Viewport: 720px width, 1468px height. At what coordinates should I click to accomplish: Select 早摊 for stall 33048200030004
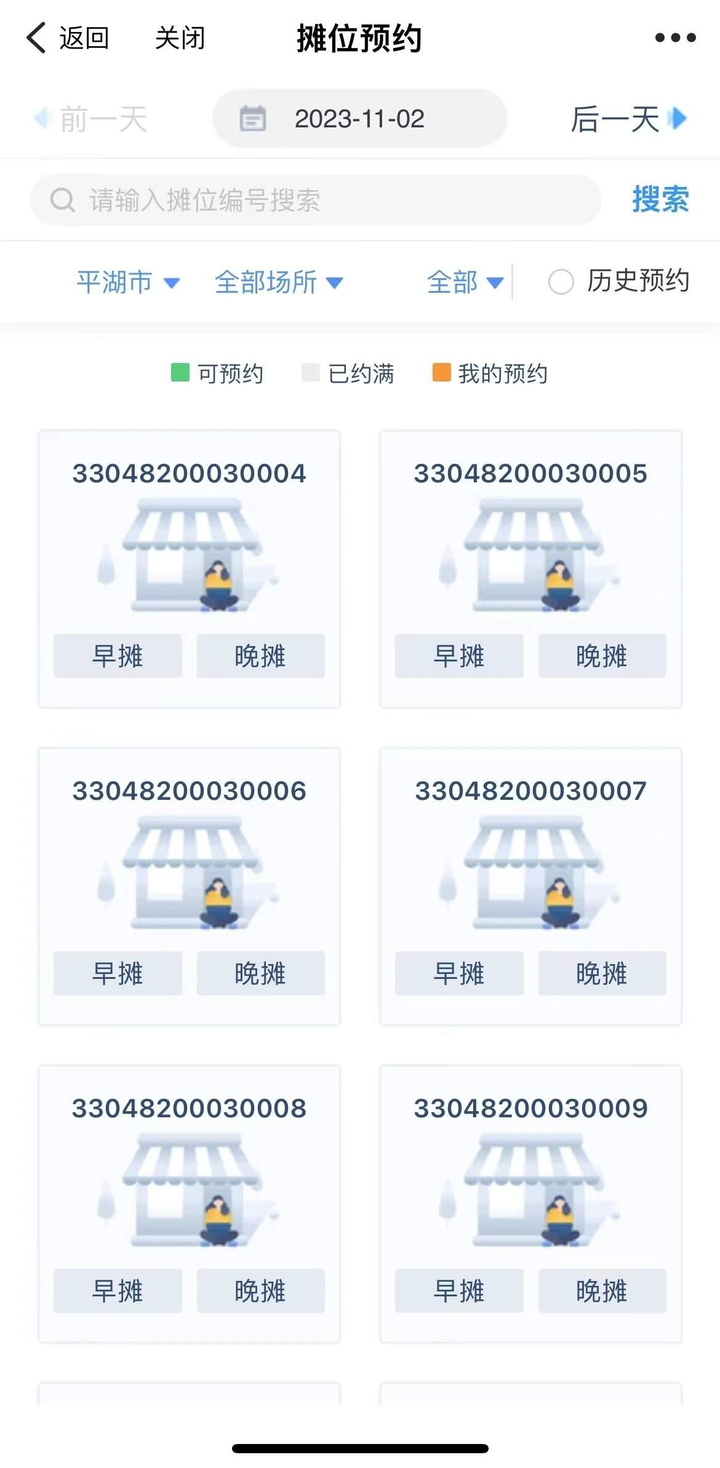click(118, 656)
